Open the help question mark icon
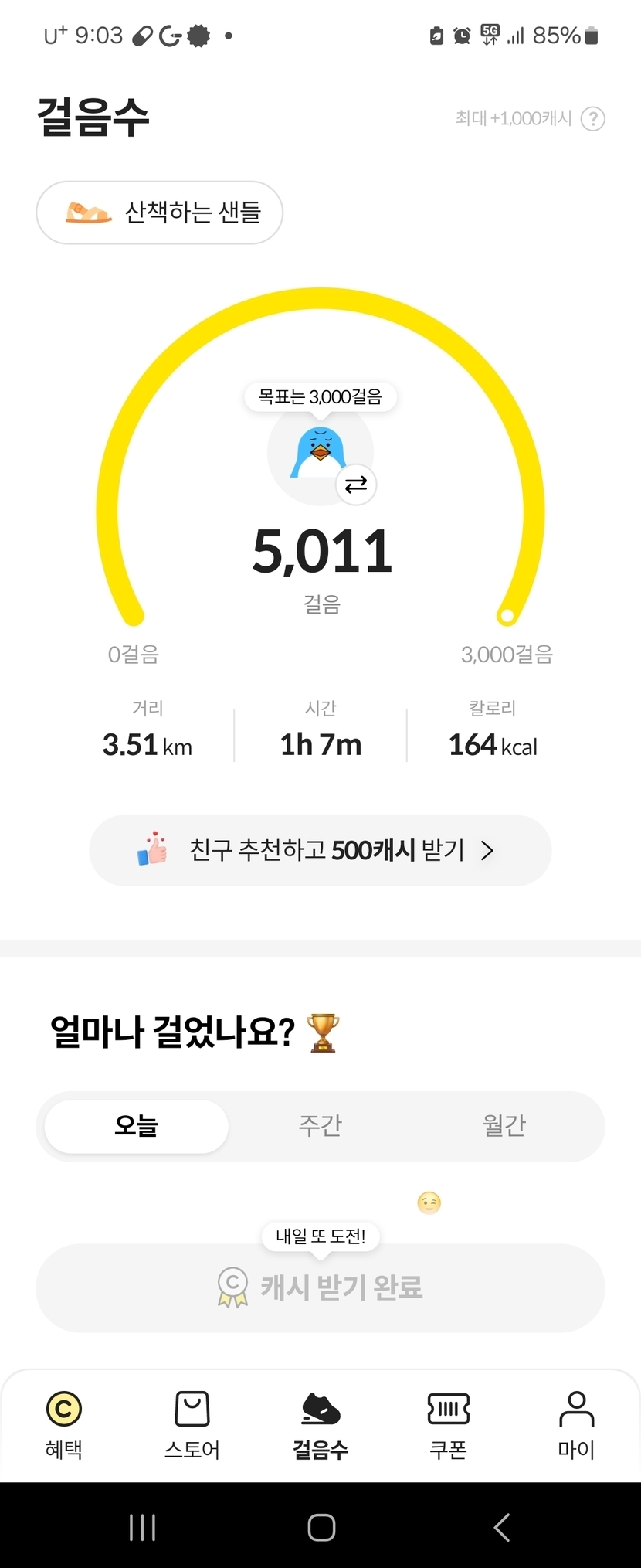The height and width of the screenshot is (1568, 641). [592, 119]
